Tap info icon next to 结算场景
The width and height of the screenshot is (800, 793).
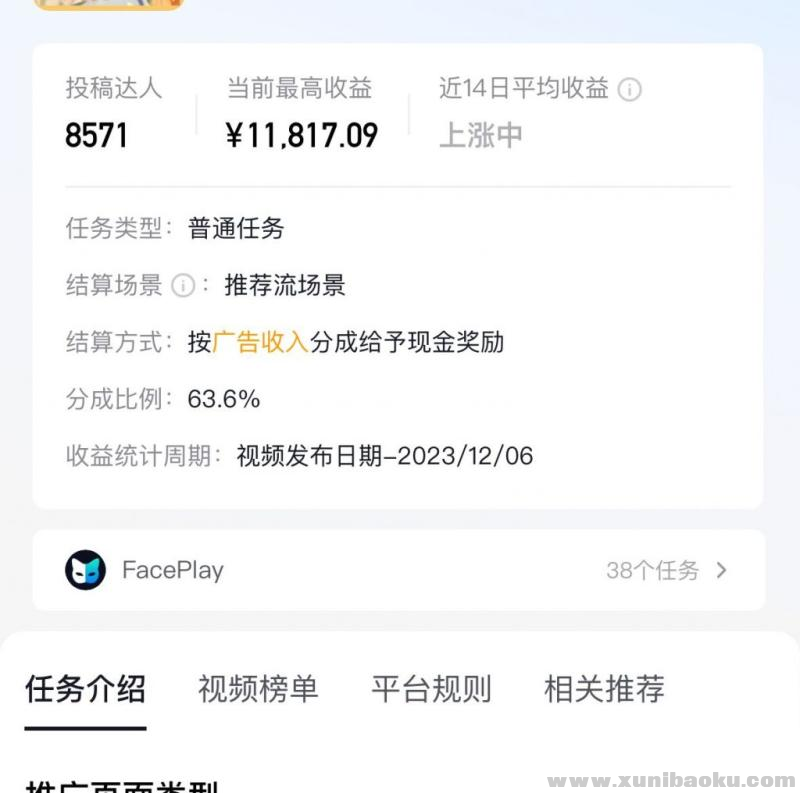click(182, 286)
